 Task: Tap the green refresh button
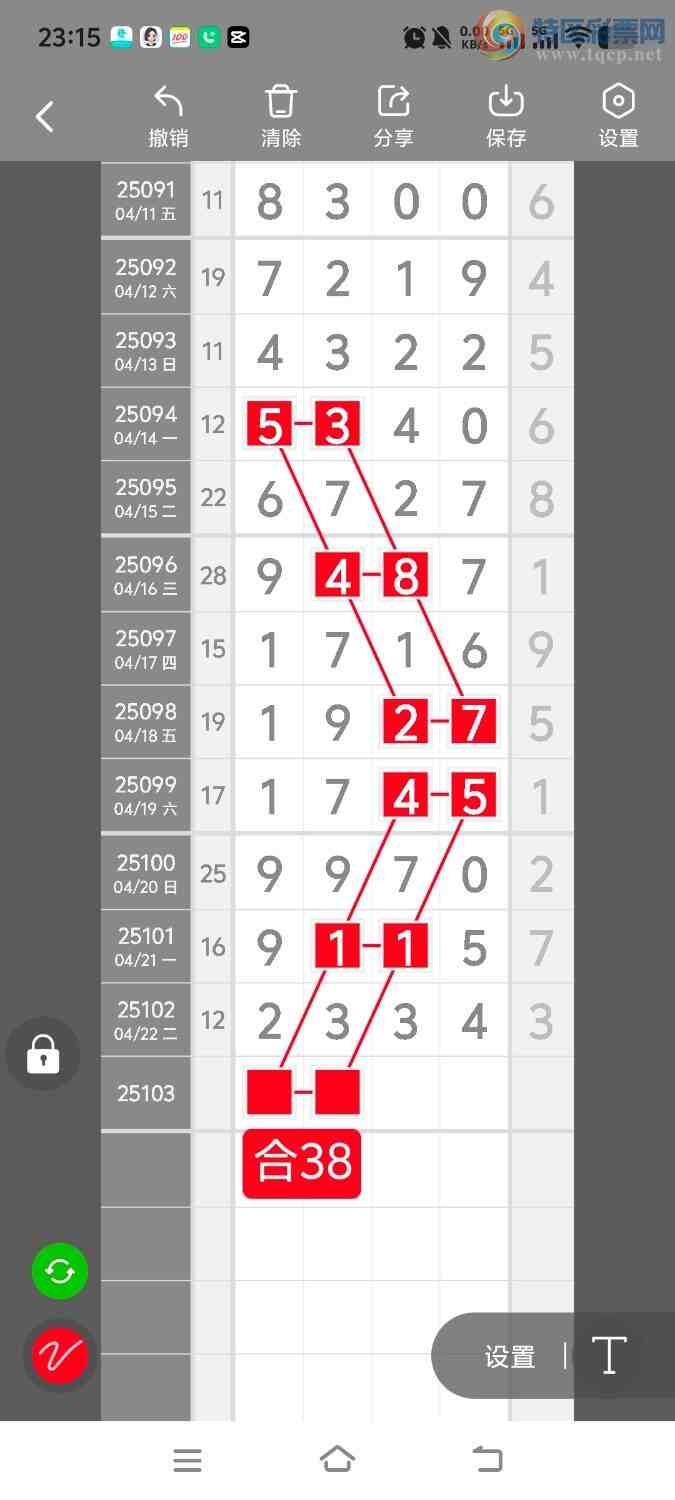point(60,1271)
